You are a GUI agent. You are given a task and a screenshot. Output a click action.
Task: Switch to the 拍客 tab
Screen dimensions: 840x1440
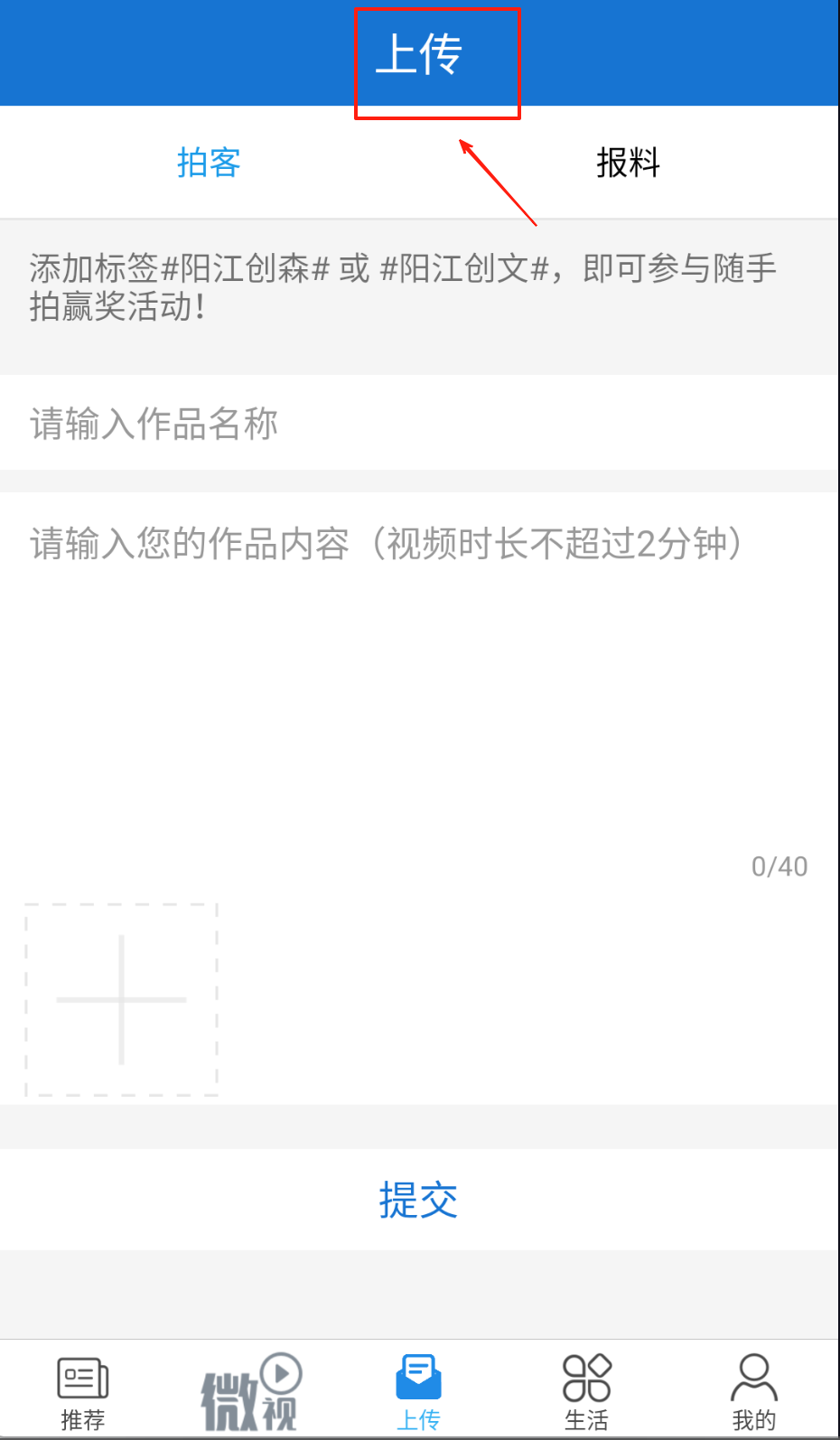tap(209, 163)
